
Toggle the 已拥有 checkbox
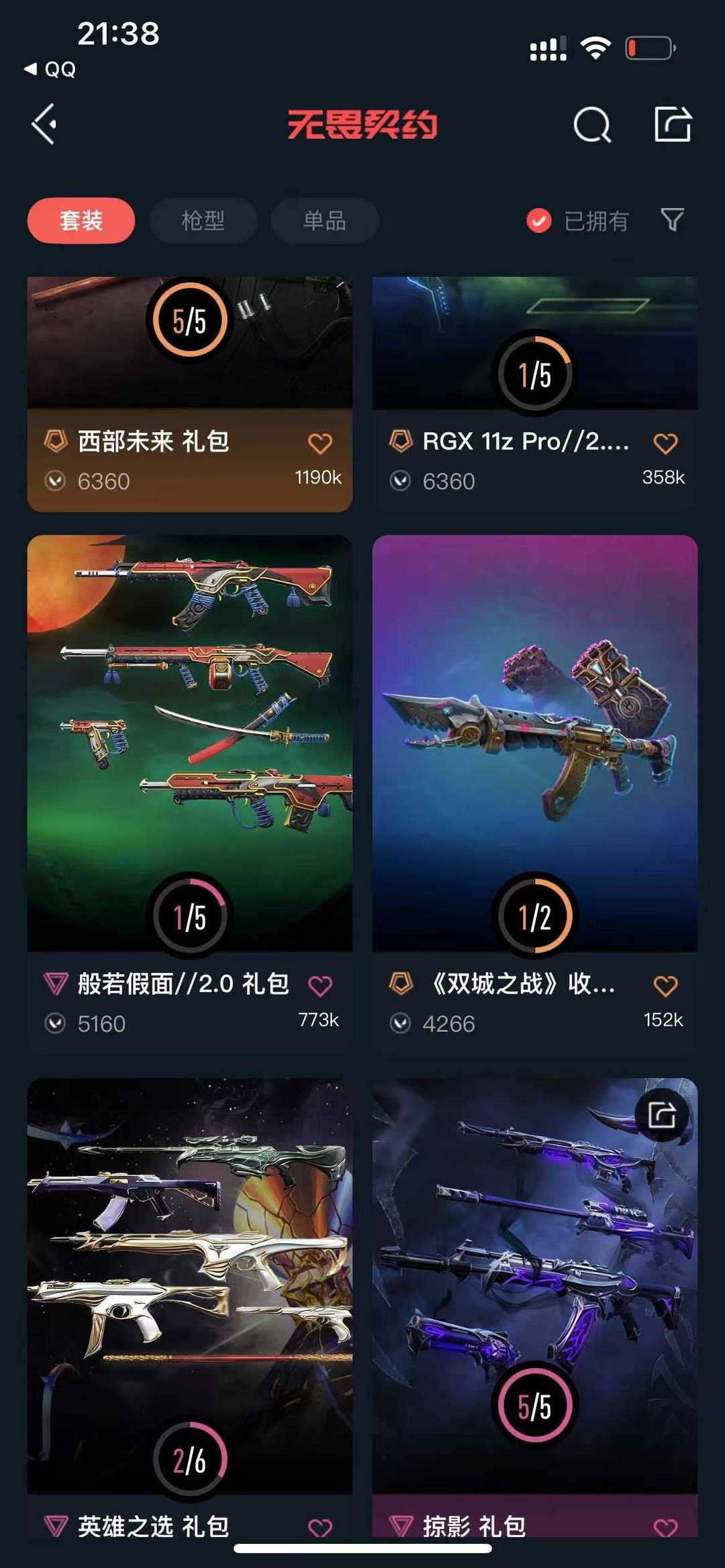[578, 220]
